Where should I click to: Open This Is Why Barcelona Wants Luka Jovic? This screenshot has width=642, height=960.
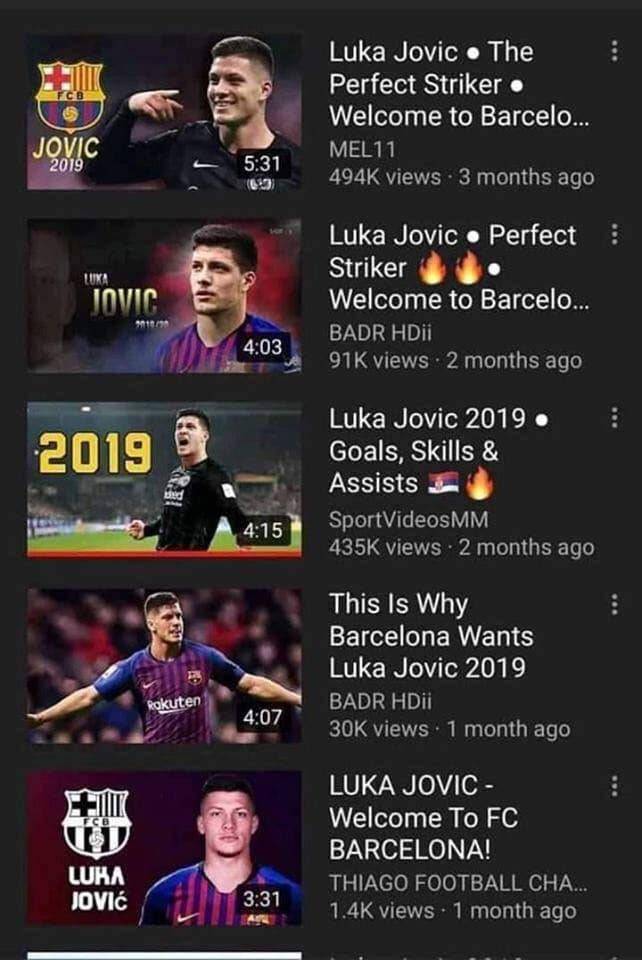[x=163, y=665]
